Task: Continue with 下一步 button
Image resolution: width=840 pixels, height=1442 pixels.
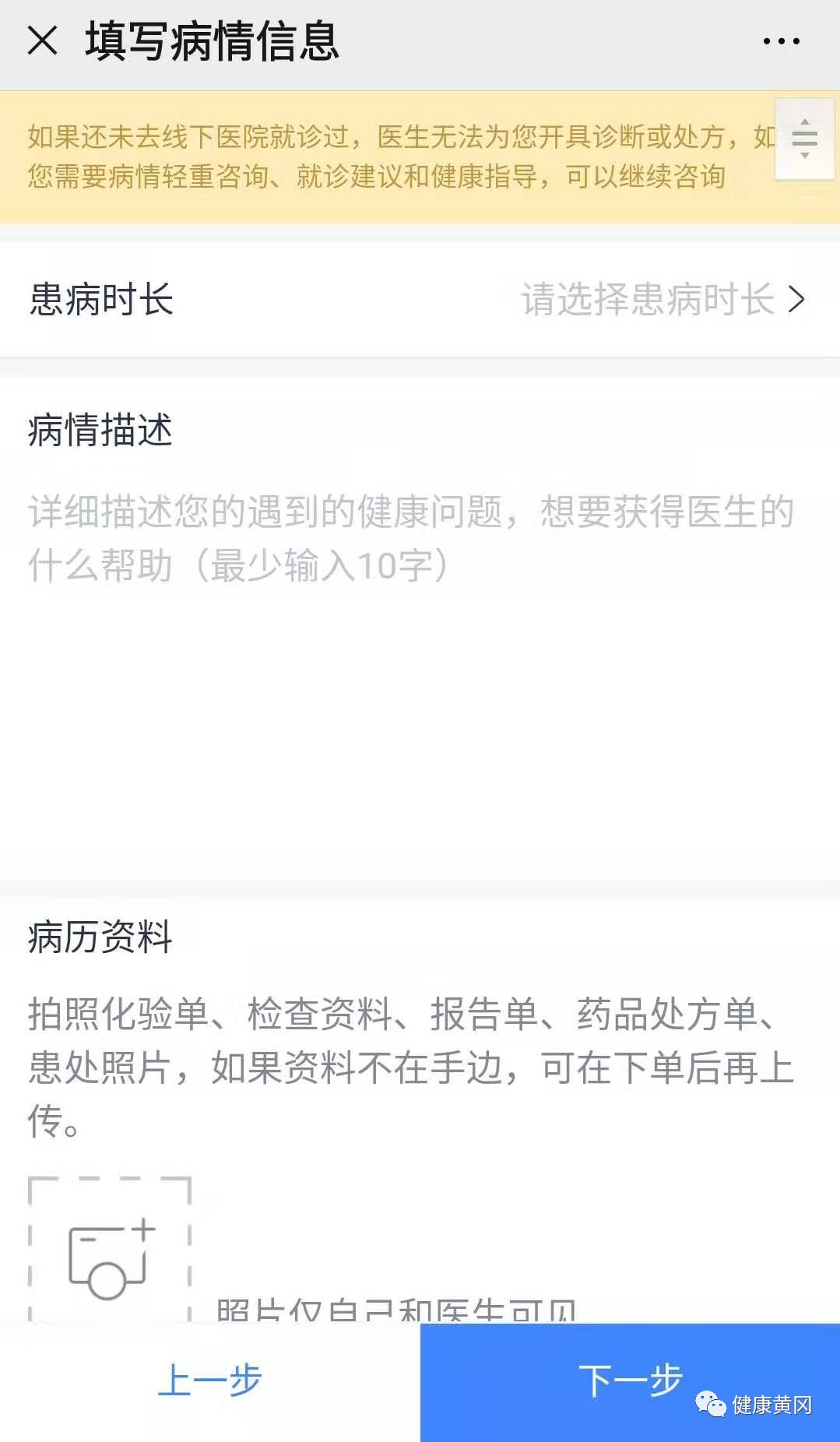Action: point(630,1381)
